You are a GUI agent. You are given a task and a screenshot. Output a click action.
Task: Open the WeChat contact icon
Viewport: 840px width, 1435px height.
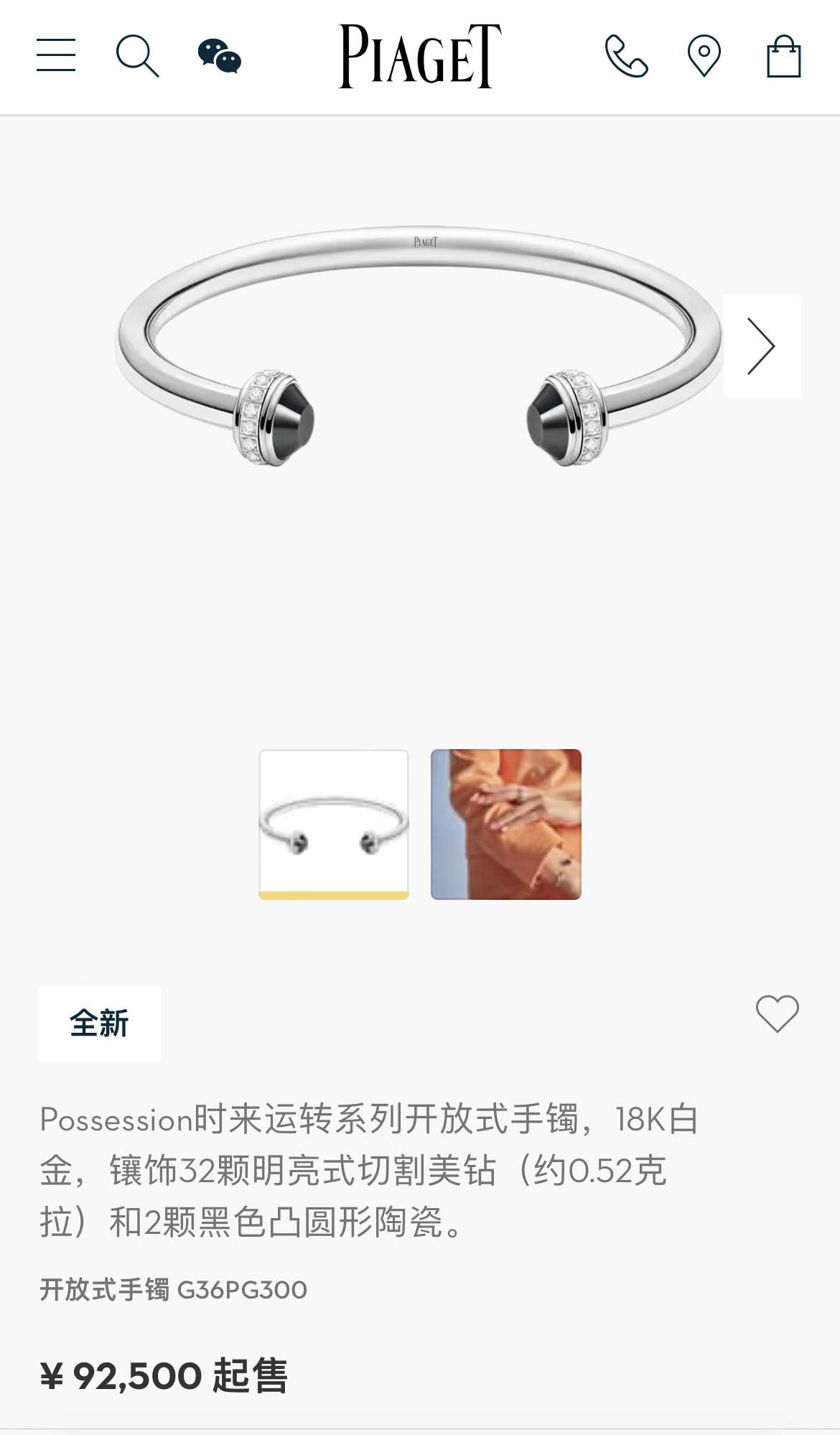(219, 56)
